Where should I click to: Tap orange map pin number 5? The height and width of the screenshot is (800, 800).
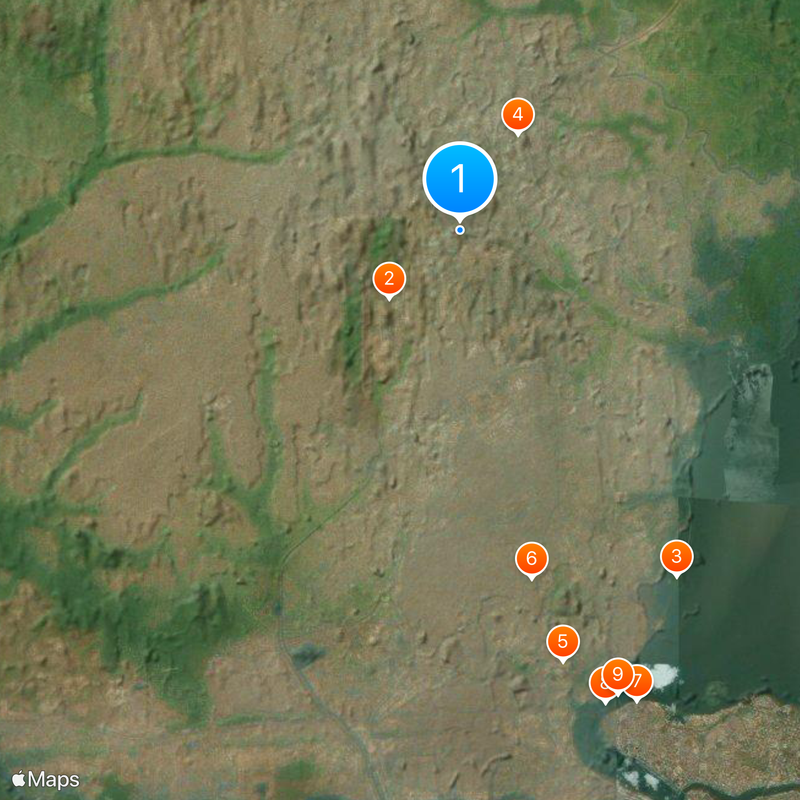tap(563, 641)
